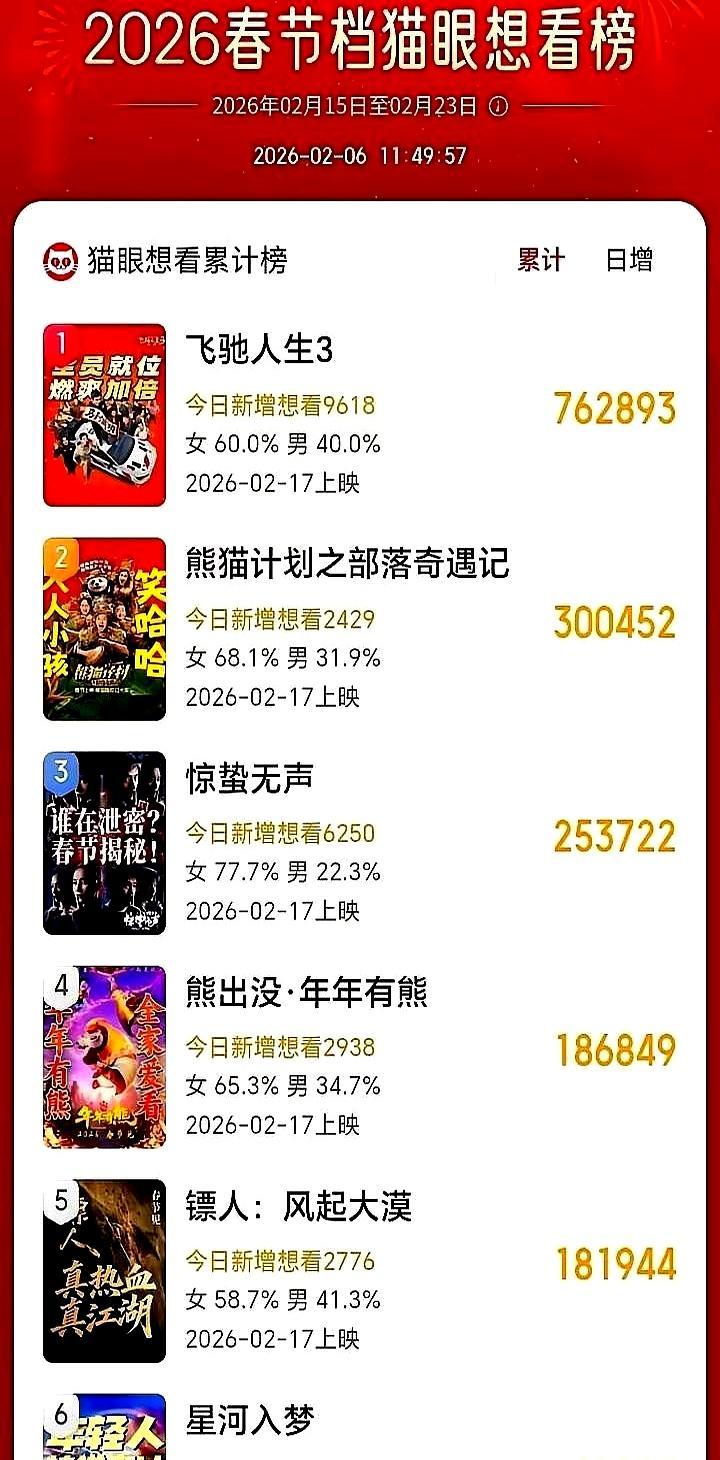Image resolution: width=720 pixels, height=1460 pixels.
Task: Tap the 飞驰人生3 poster thumbnail
Action: (x=104, y=415)
